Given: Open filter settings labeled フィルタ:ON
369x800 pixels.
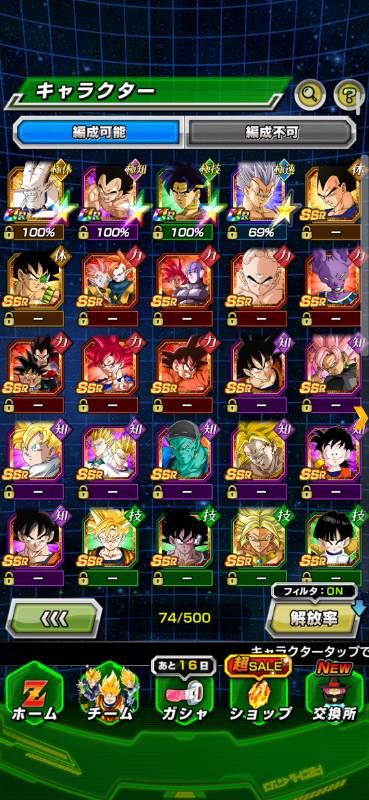Looking at the screenshot, I should (x=314, y=591).
